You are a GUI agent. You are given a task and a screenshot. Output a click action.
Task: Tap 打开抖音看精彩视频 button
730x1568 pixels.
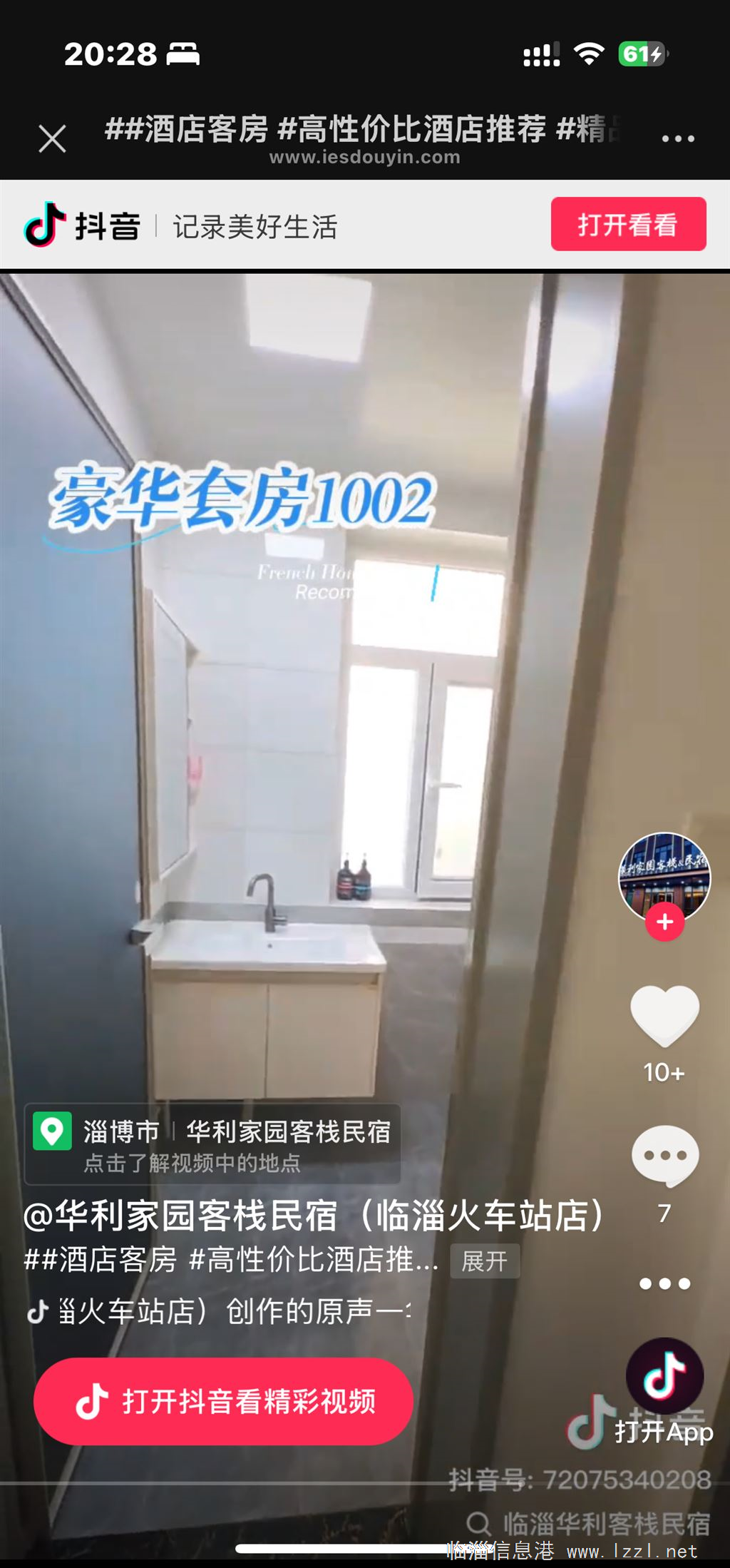point(223,1401)
